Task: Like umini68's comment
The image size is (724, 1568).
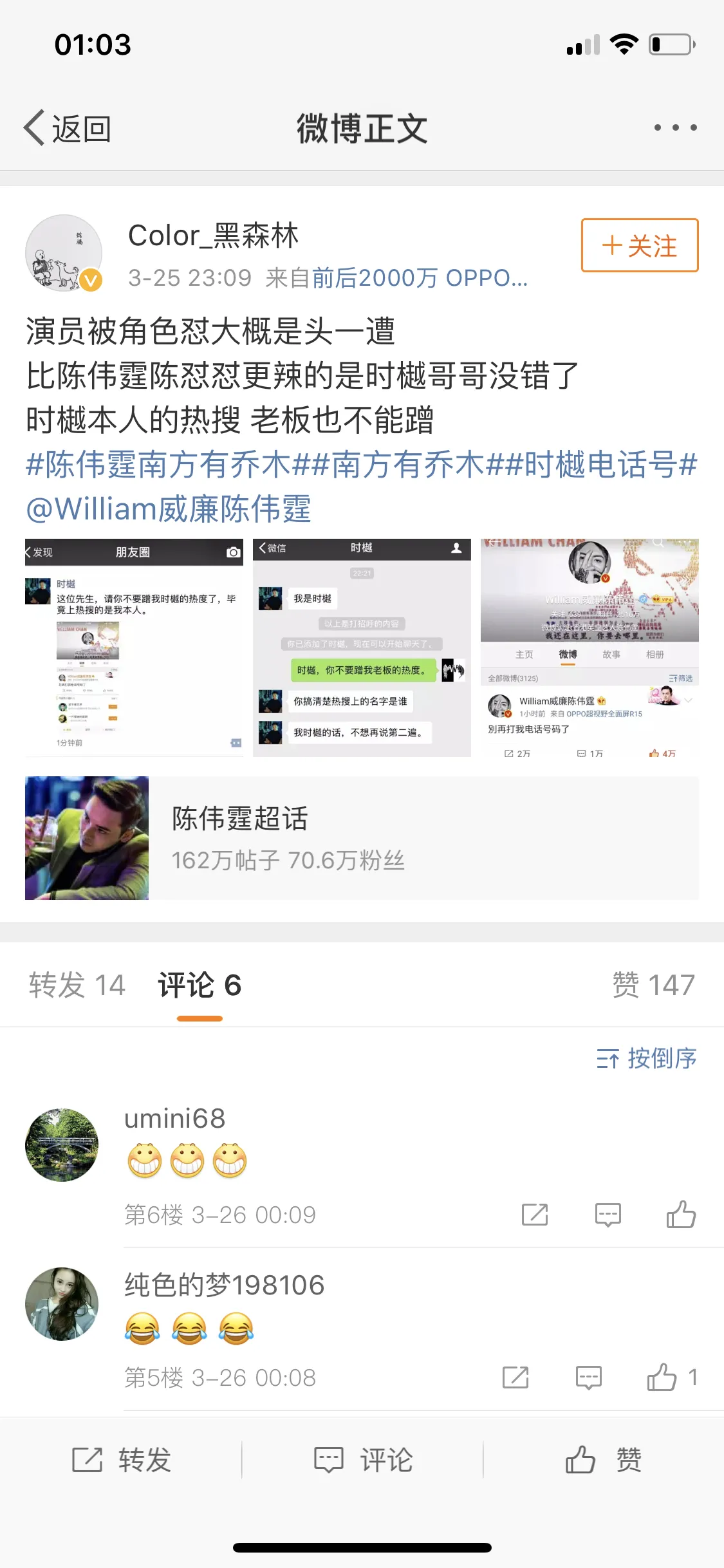Action: (681, 1215)
